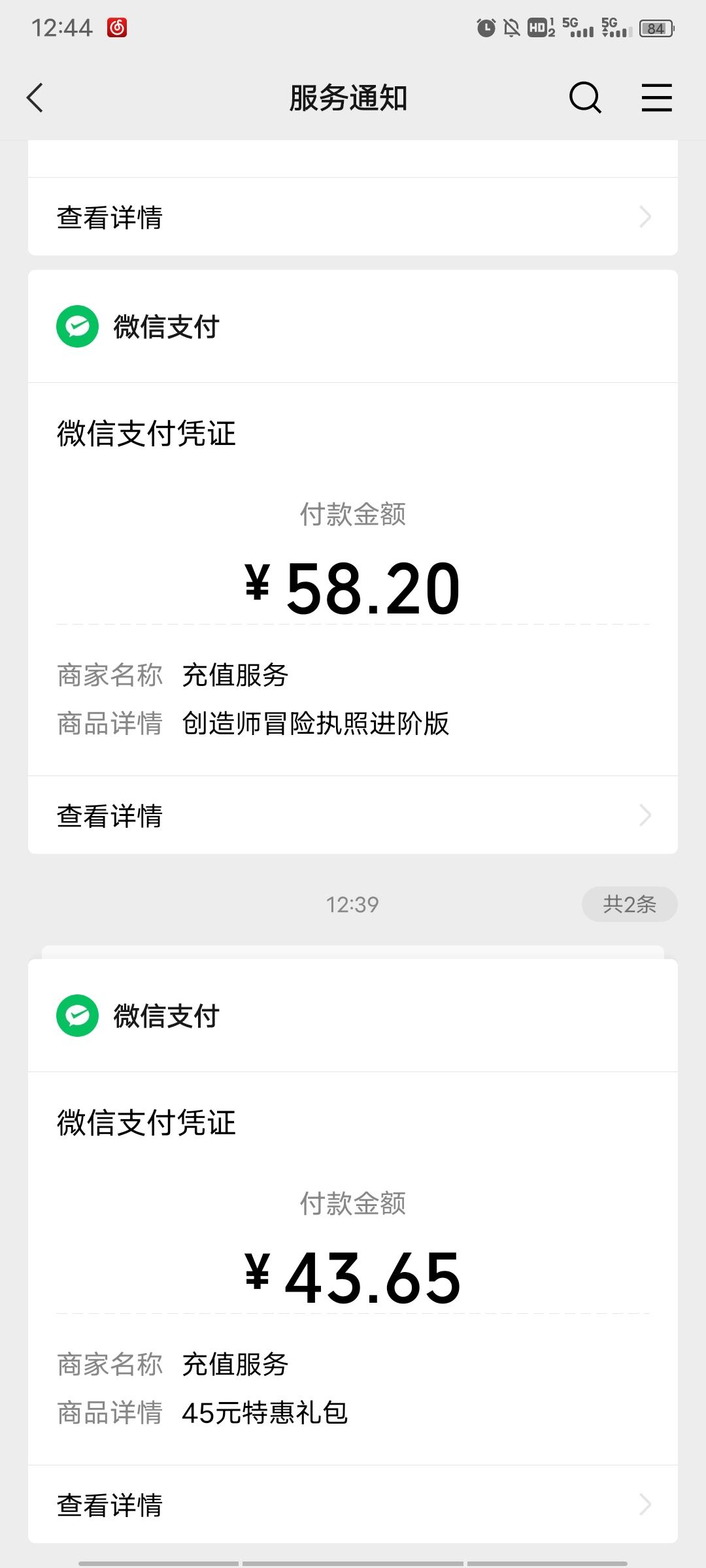Tap the HD dual-SIM status icon

537,27
